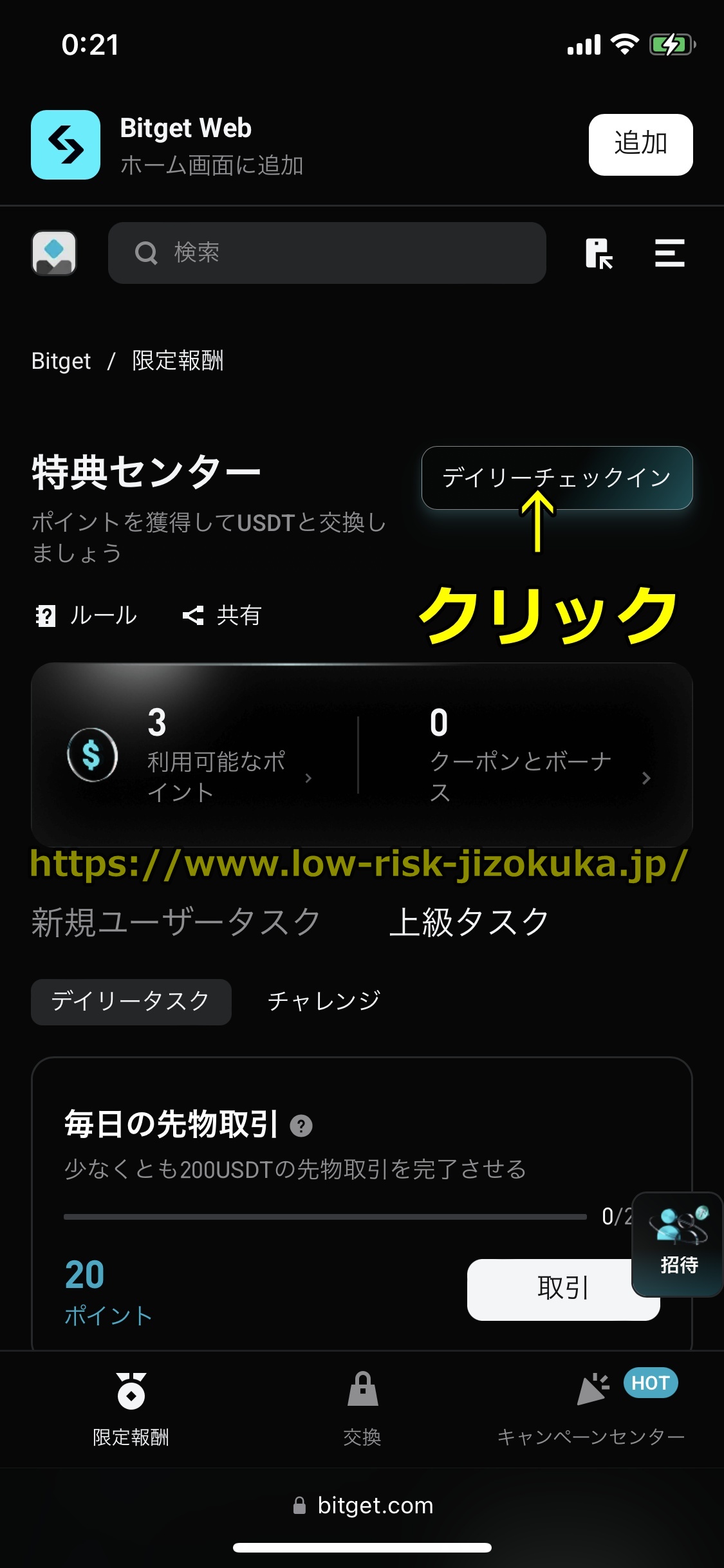Share via the 共有 button
The width and height of the screenshot is (724, 1568).
point(222,616)
